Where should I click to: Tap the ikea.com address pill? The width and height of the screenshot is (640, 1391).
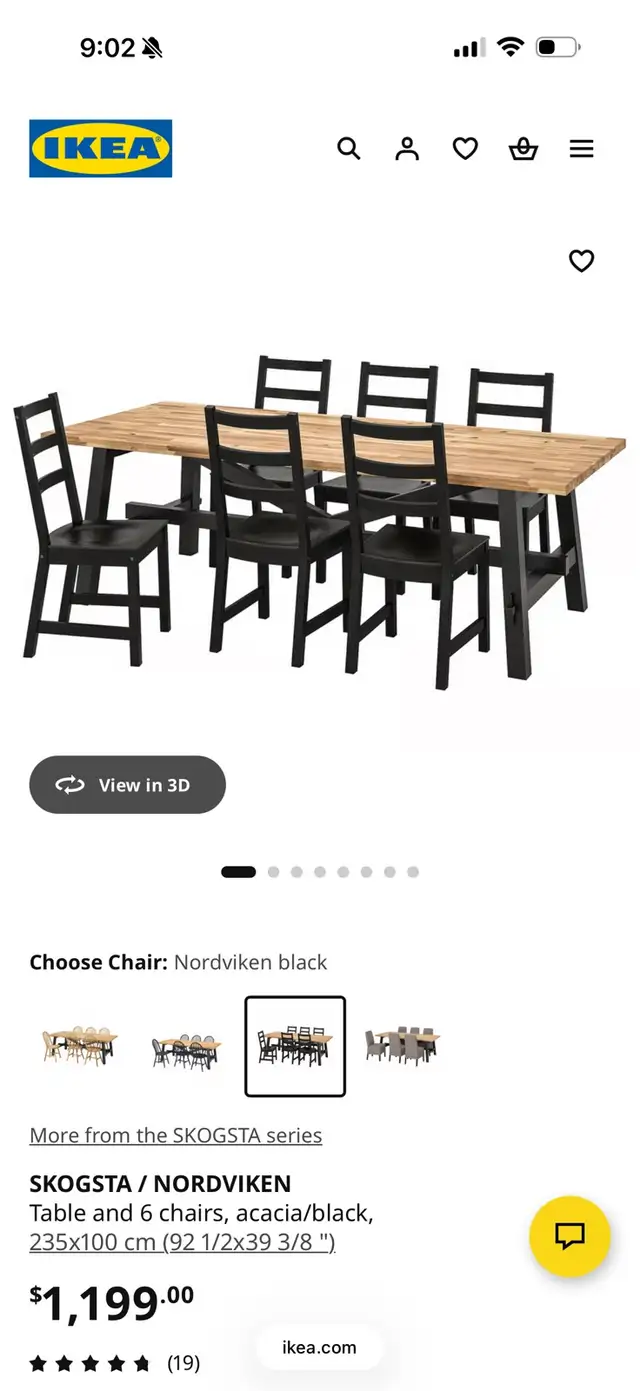click(x=319, y=1347)
